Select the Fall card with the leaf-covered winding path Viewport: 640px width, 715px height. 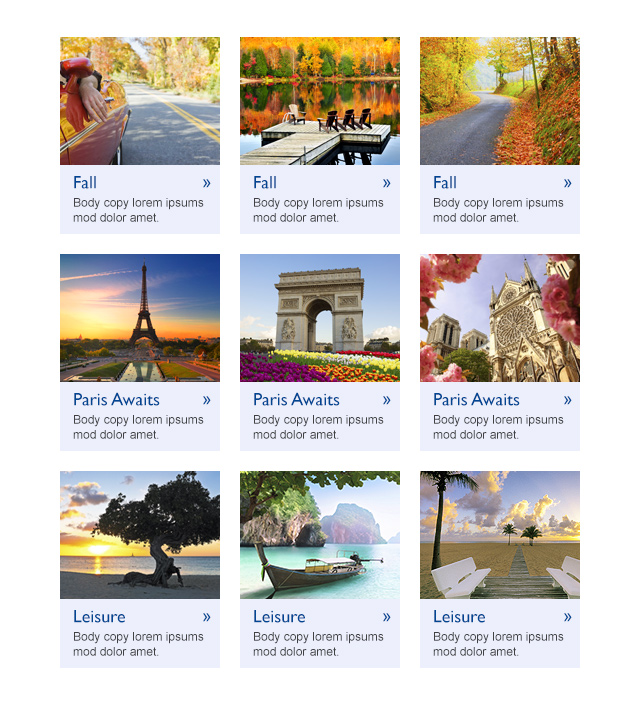tap(500, 135)
